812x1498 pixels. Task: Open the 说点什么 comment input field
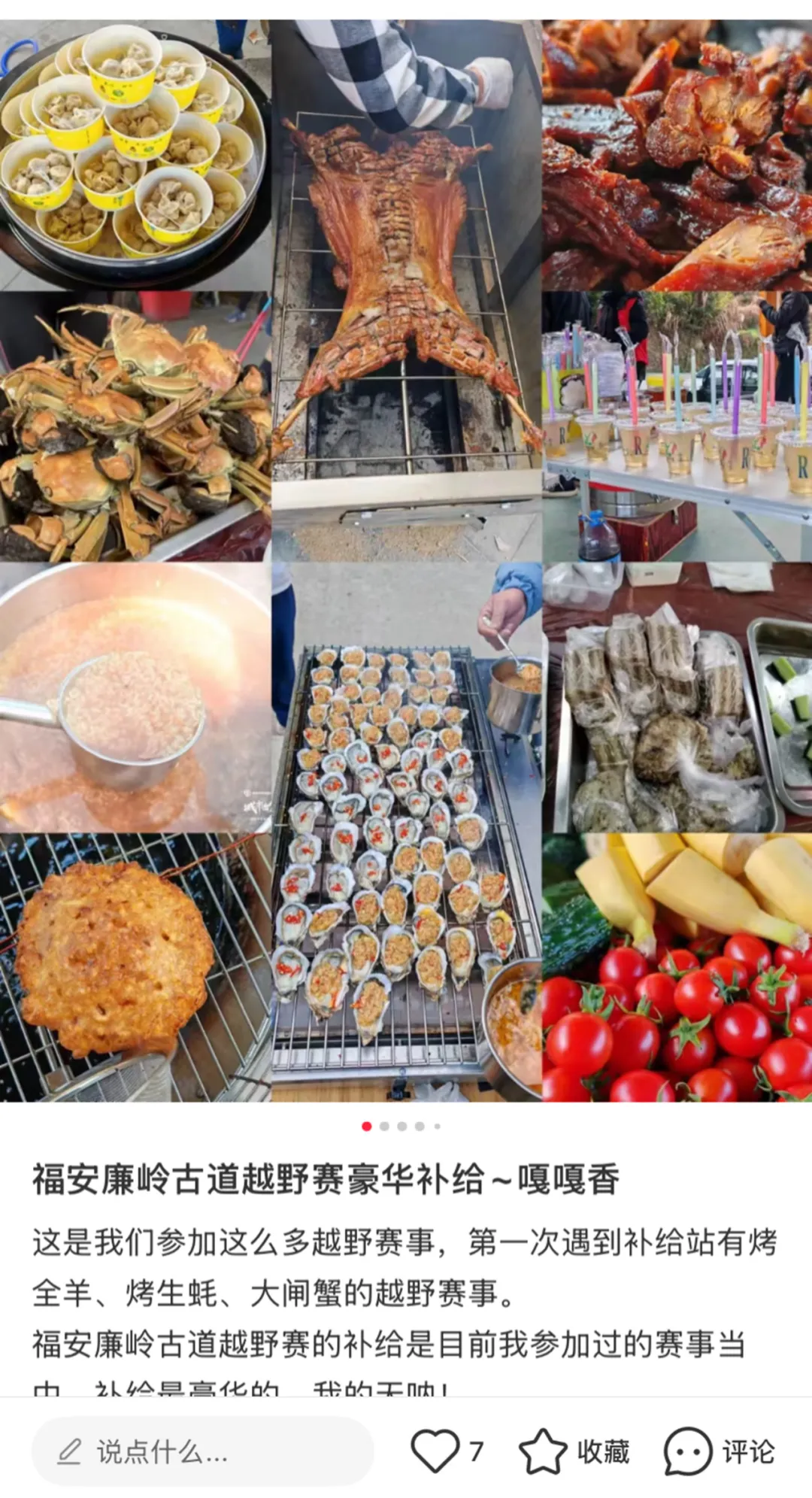pos(201,1451)
